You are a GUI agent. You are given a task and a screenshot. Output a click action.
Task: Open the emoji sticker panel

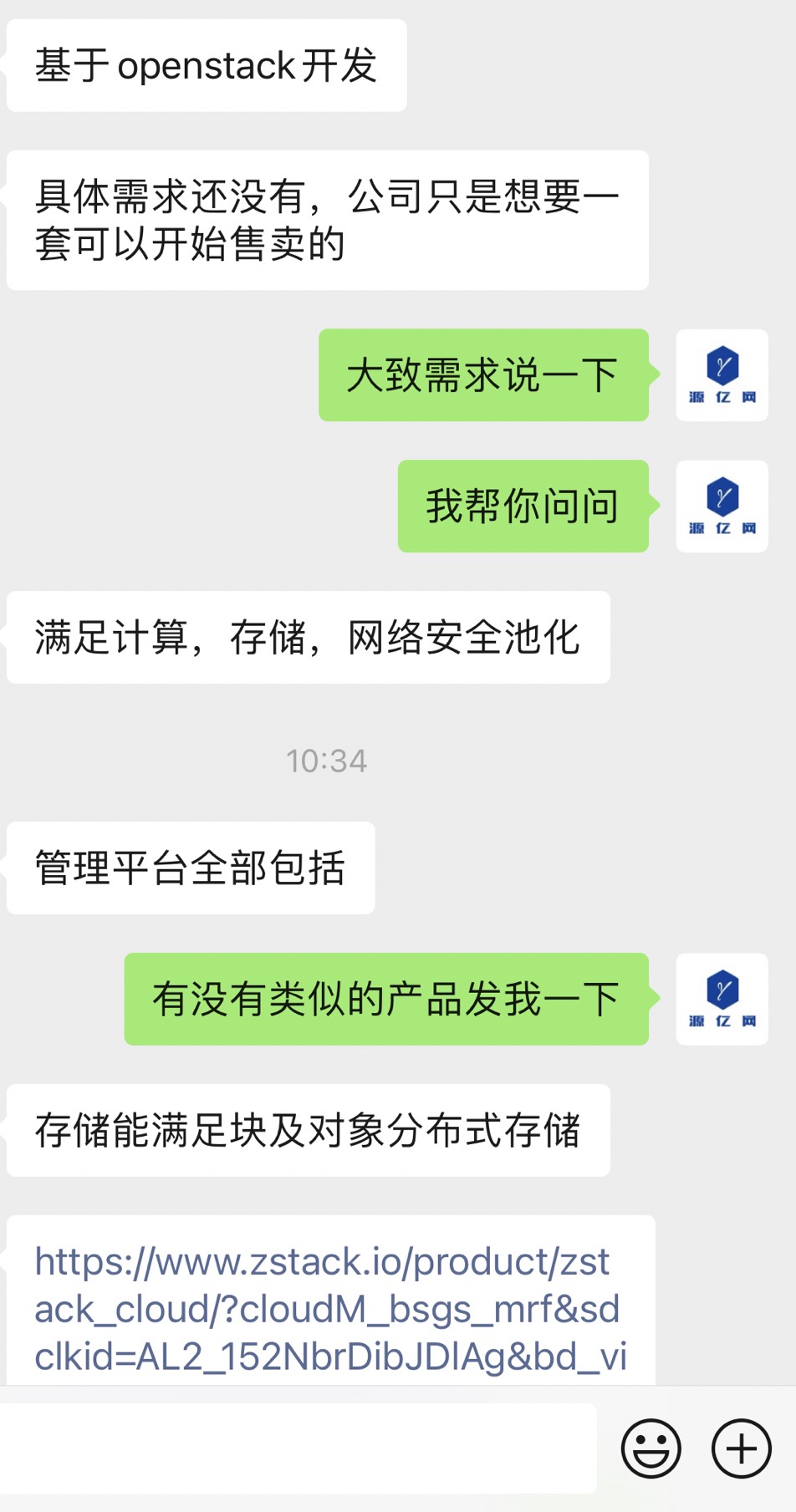tap(651, 1448)
